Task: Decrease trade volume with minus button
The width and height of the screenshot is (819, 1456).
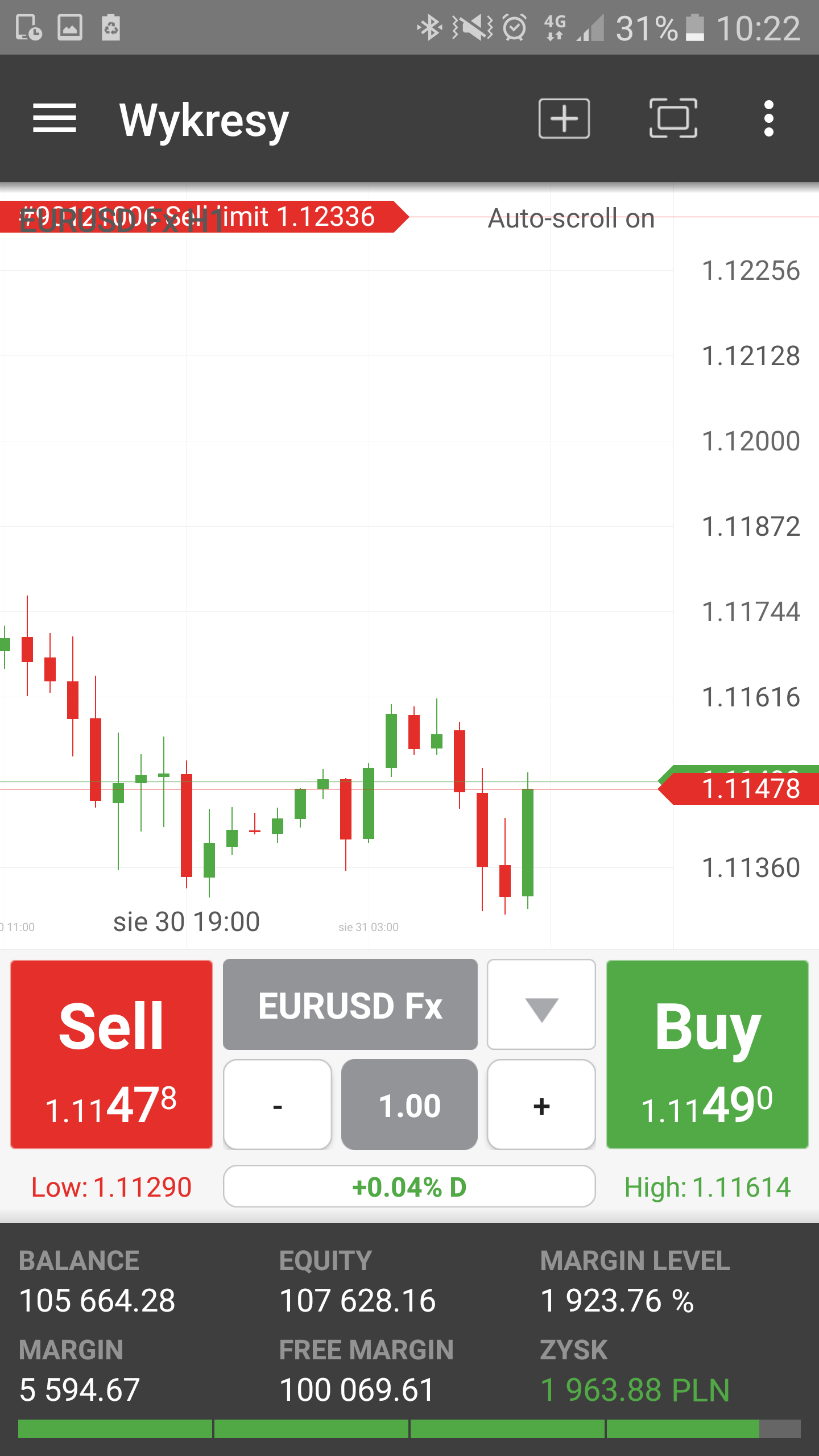Action: 278,1105
